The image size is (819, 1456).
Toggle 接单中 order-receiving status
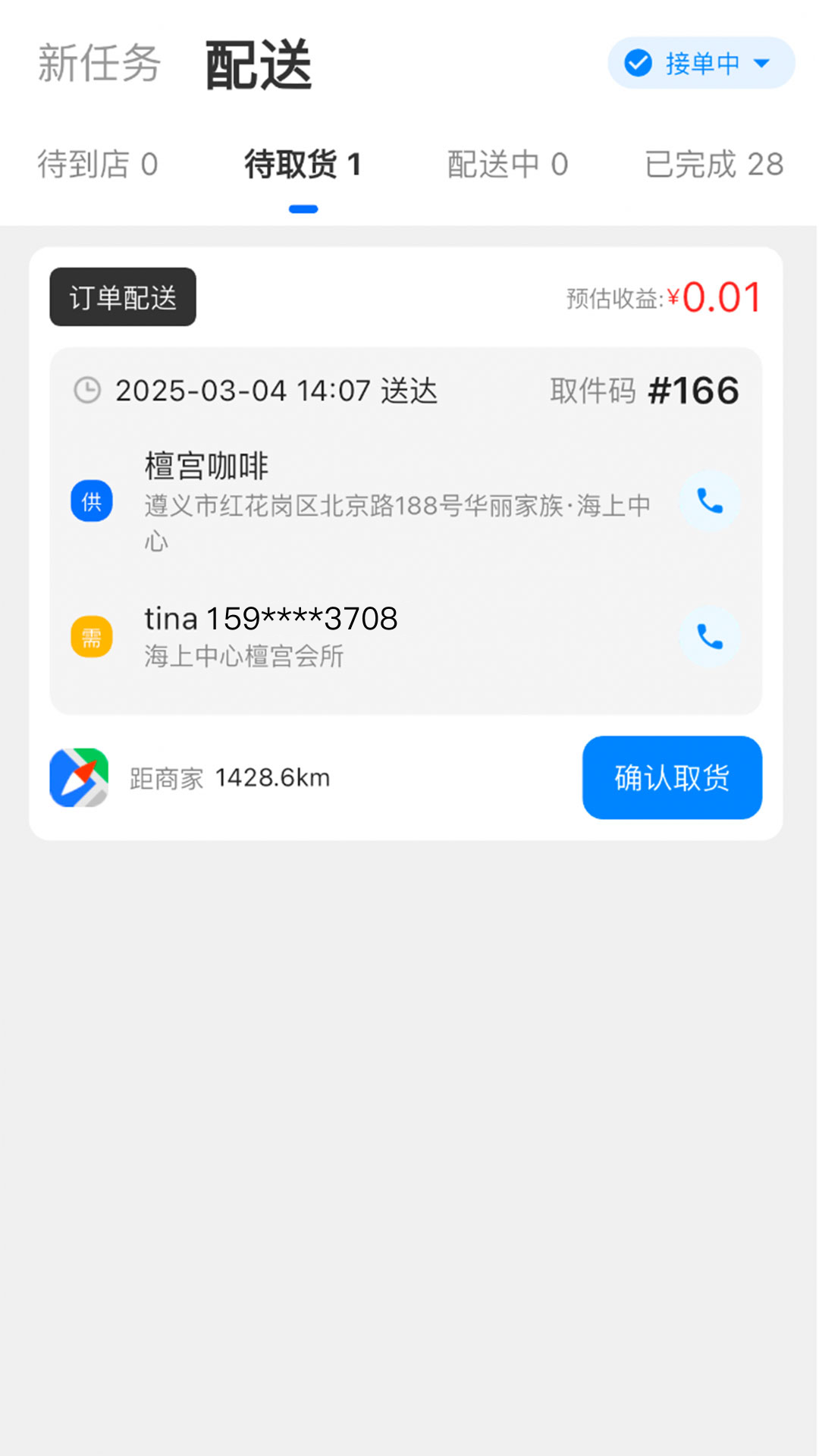(699, 63)
